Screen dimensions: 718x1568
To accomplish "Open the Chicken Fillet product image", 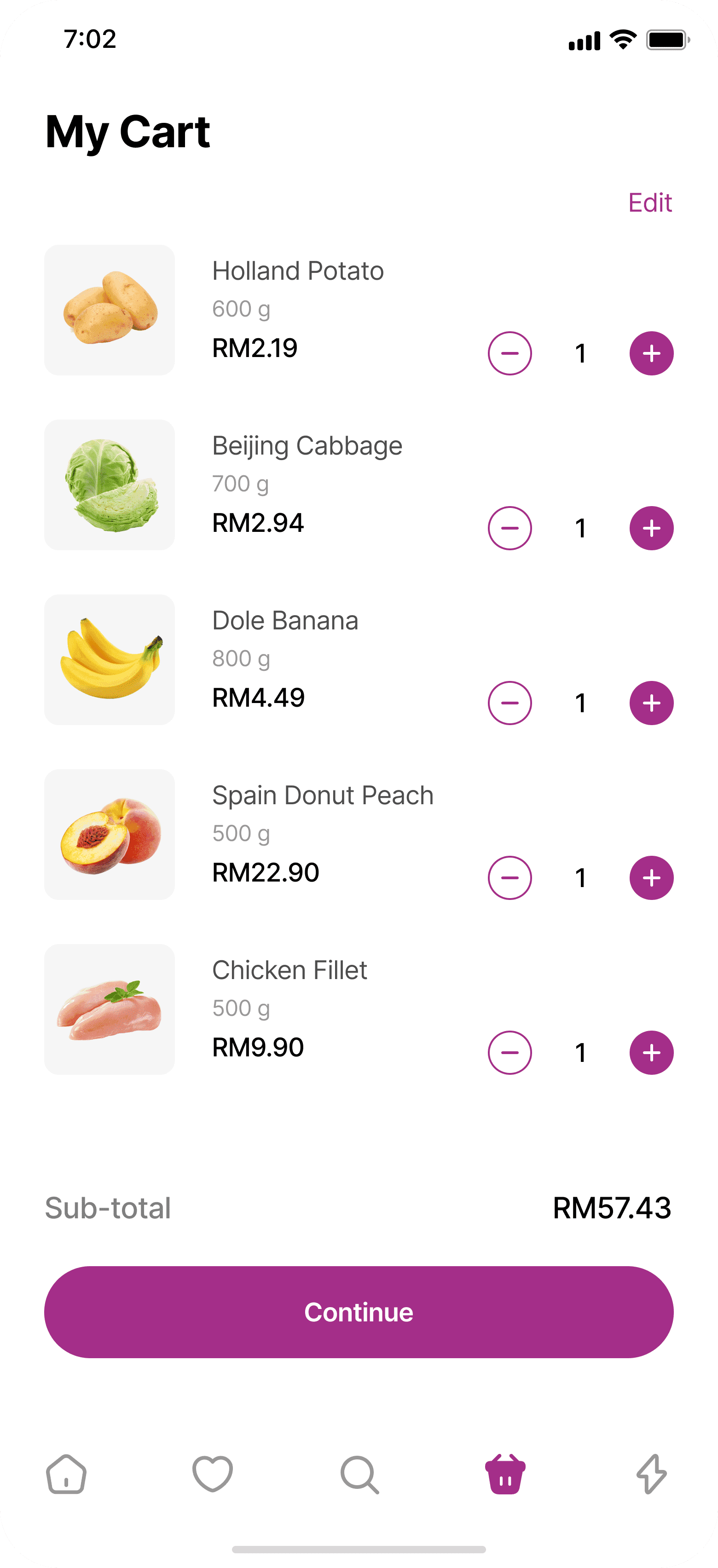I will click(x=110, y=1009).
